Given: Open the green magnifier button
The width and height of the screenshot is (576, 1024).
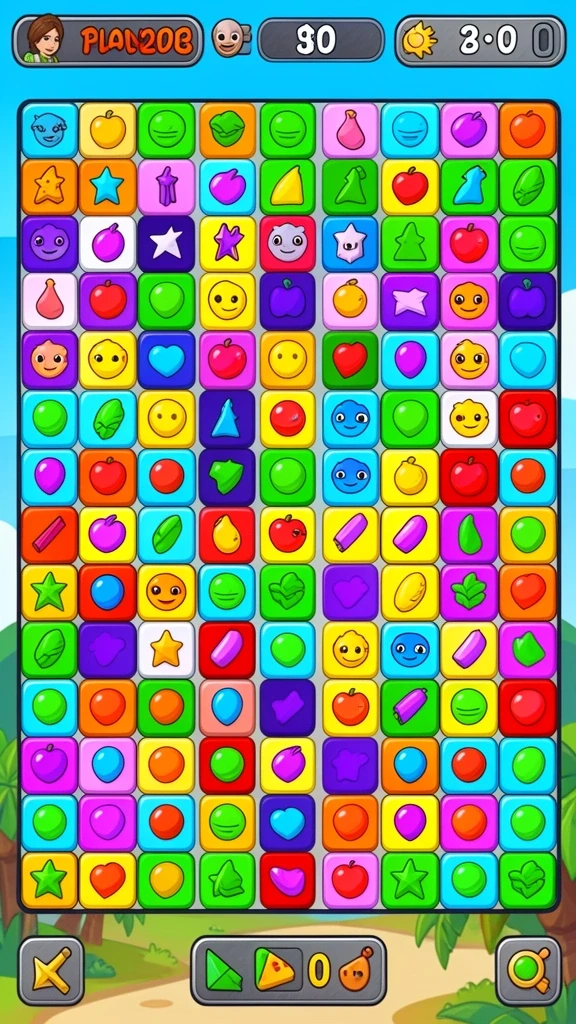Looking at the screenshot, I should click(529, 970).
